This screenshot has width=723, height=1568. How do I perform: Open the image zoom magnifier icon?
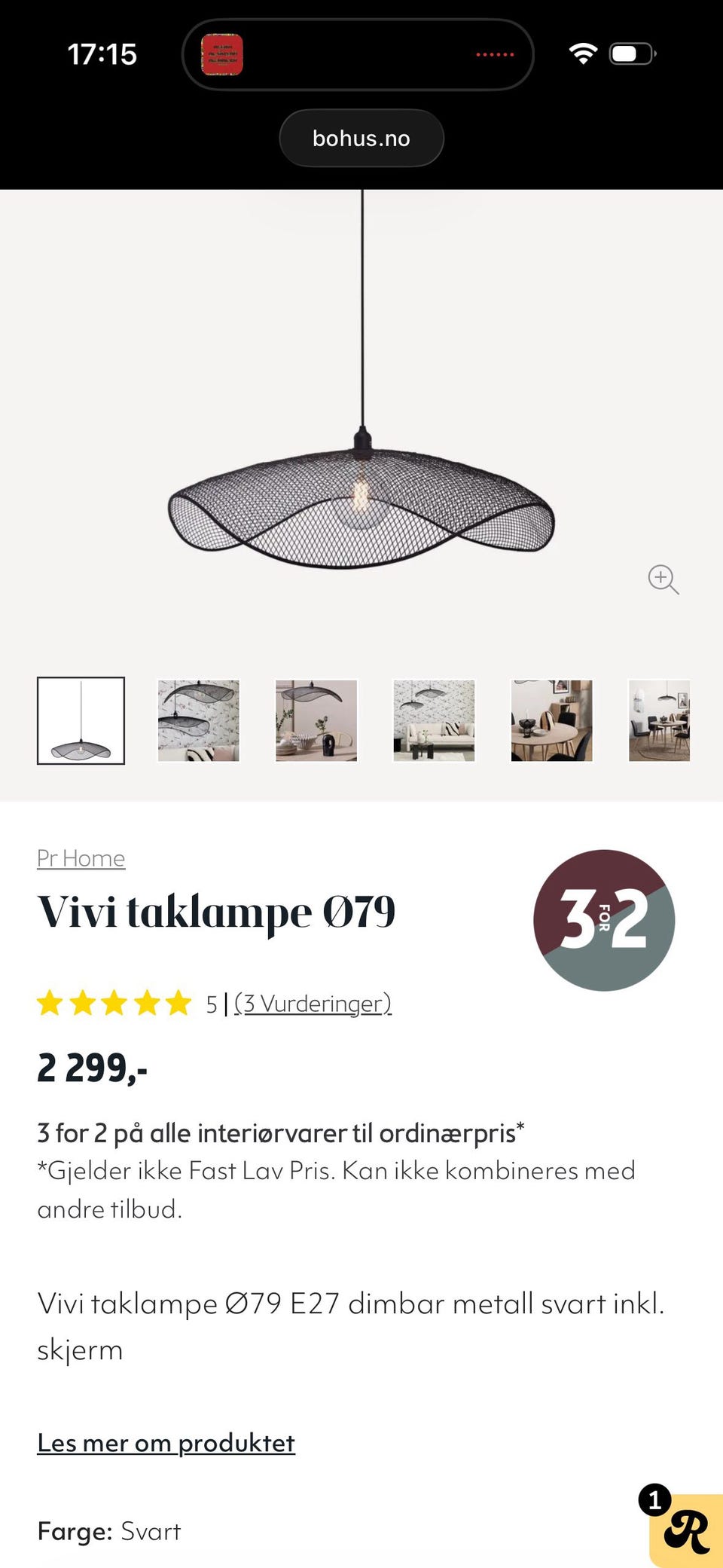pyautogui.click(x=662, y=579)
